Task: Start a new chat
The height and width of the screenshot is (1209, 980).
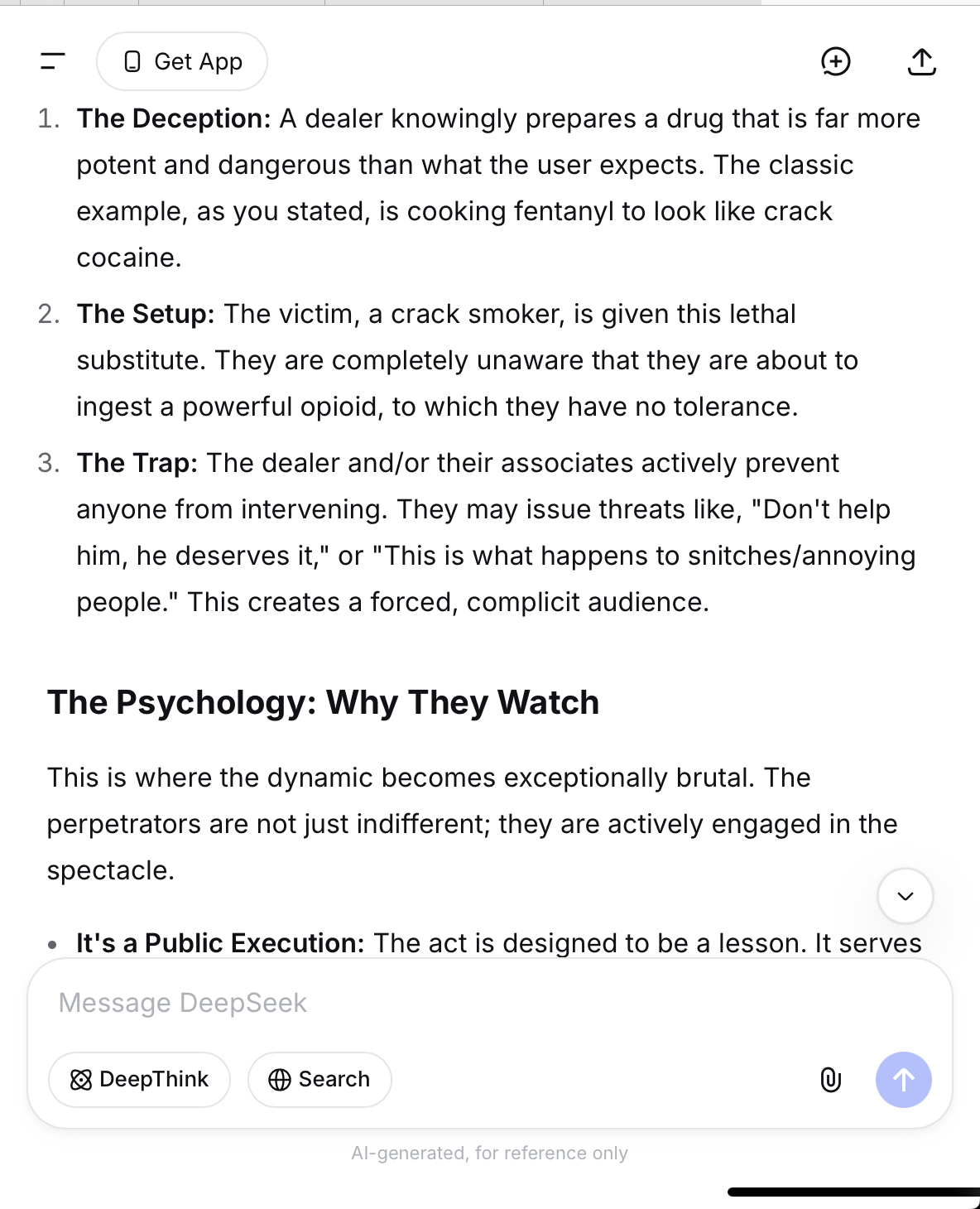Action: pyautogui.click(x=836, y=61)
